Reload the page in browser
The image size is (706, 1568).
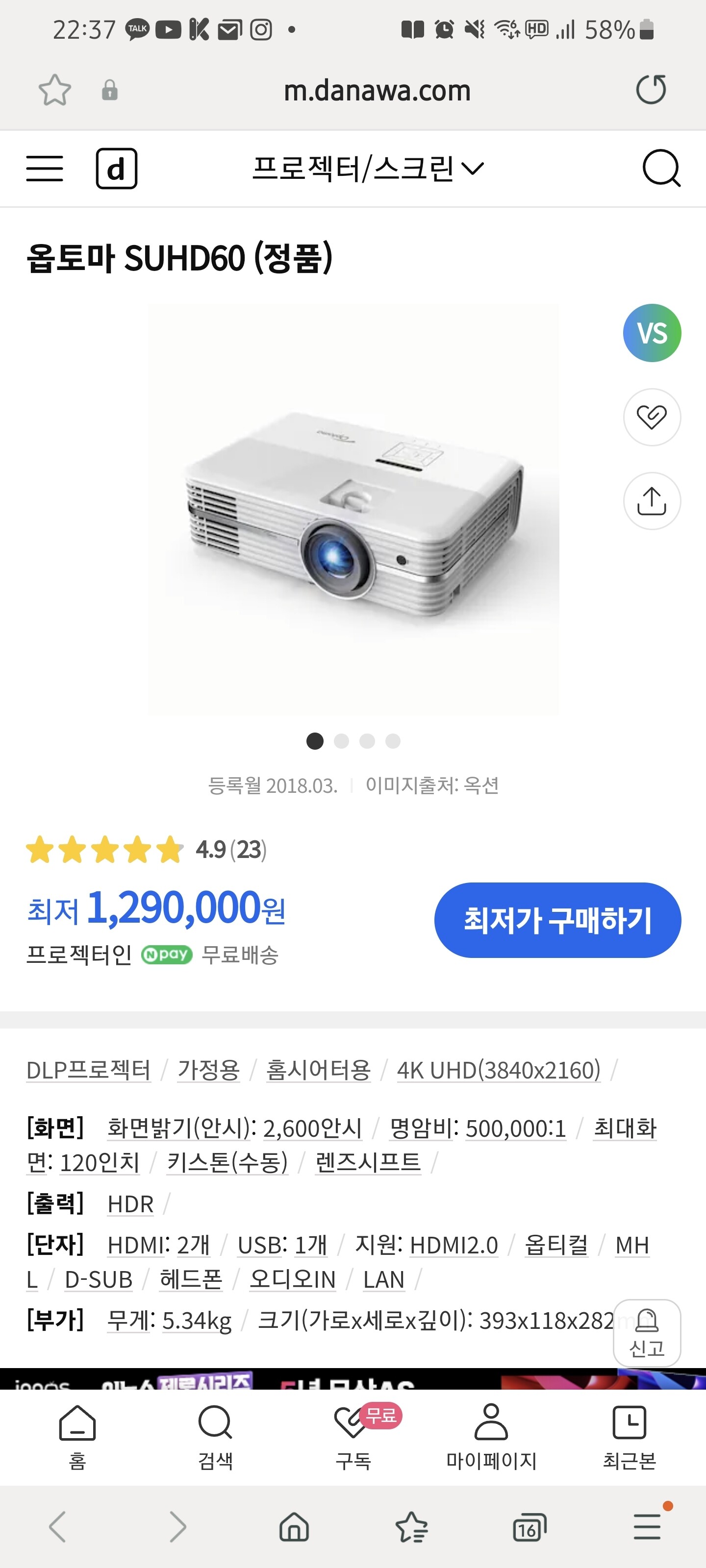[651, 90]
